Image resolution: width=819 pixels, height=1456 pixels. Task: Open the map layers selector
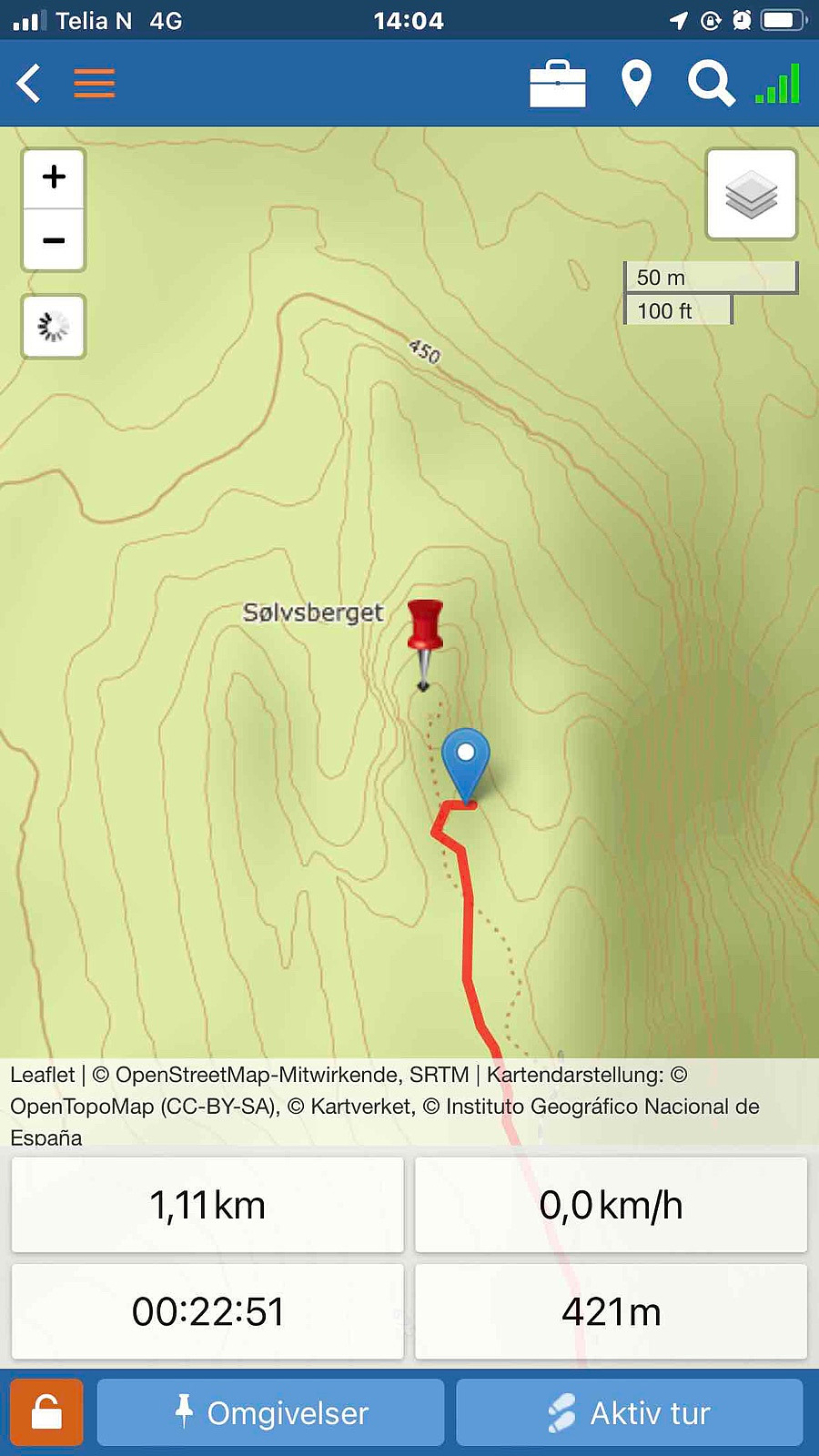pyautogui.click(x=752, y=195)
